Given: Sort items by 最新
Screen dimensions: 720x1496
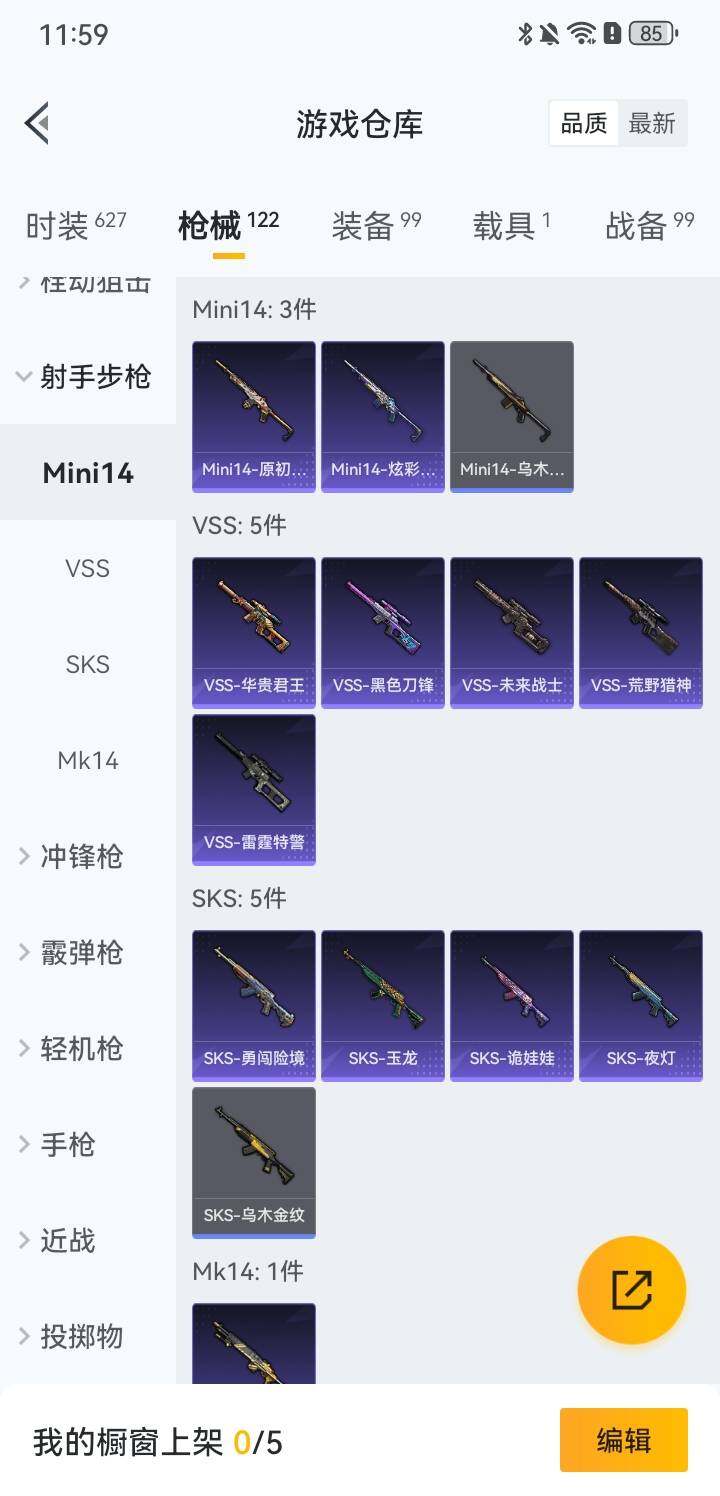Looking at the screenshot, I should (652, 124).
